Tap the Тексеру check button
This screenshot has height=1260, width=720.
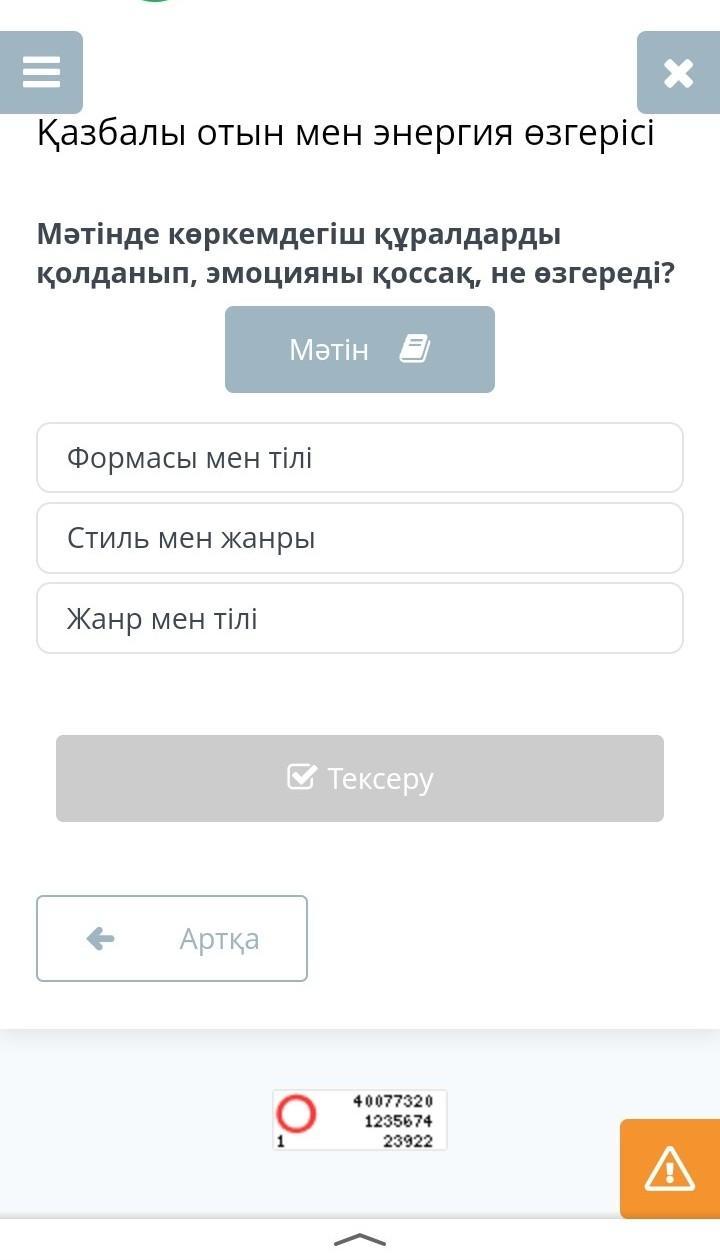(360, 778)
